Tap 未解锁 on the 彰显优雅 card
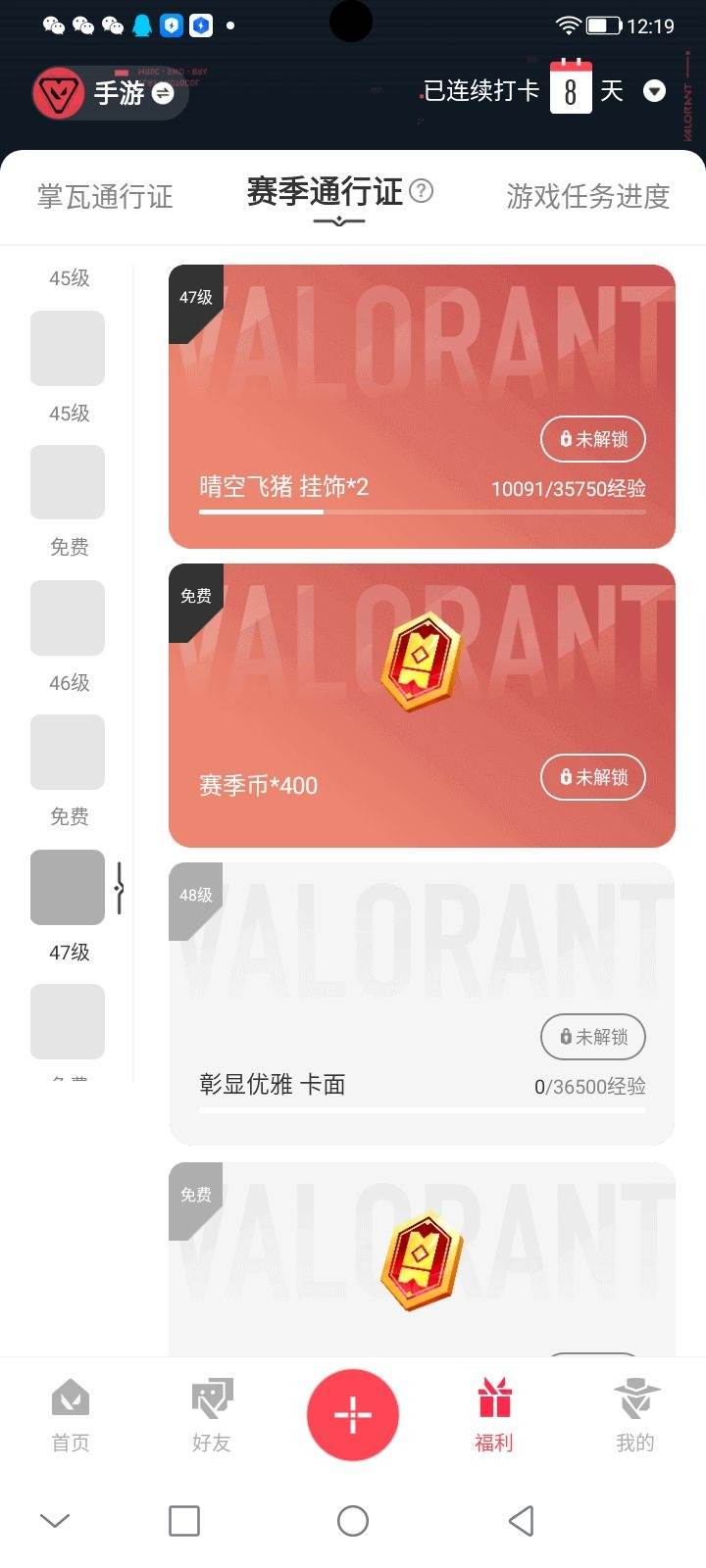This screenshot has width=706, height=1568. coord(593,1037)
